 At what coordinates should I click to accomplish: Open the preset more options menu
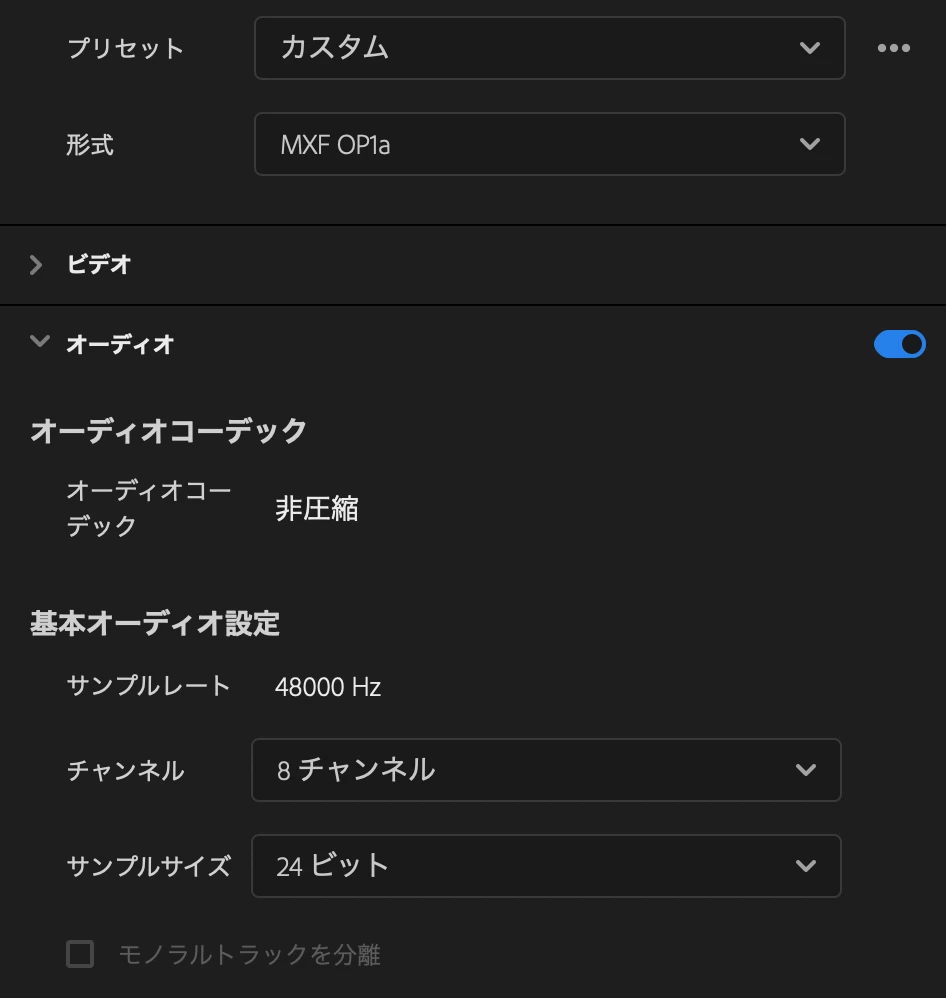click(x=893, y=48)
